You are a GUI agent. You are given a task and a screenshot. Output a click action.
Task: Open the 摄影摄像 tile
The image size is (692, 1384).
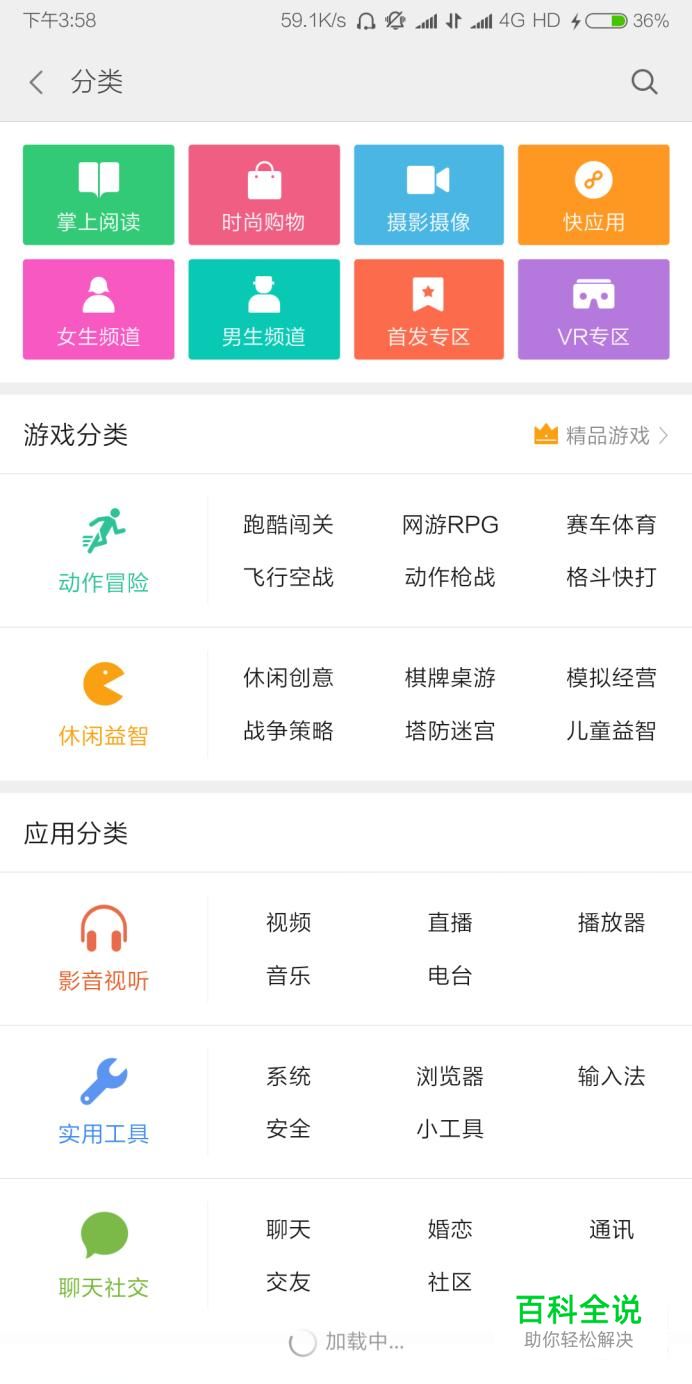pos(429,195)
